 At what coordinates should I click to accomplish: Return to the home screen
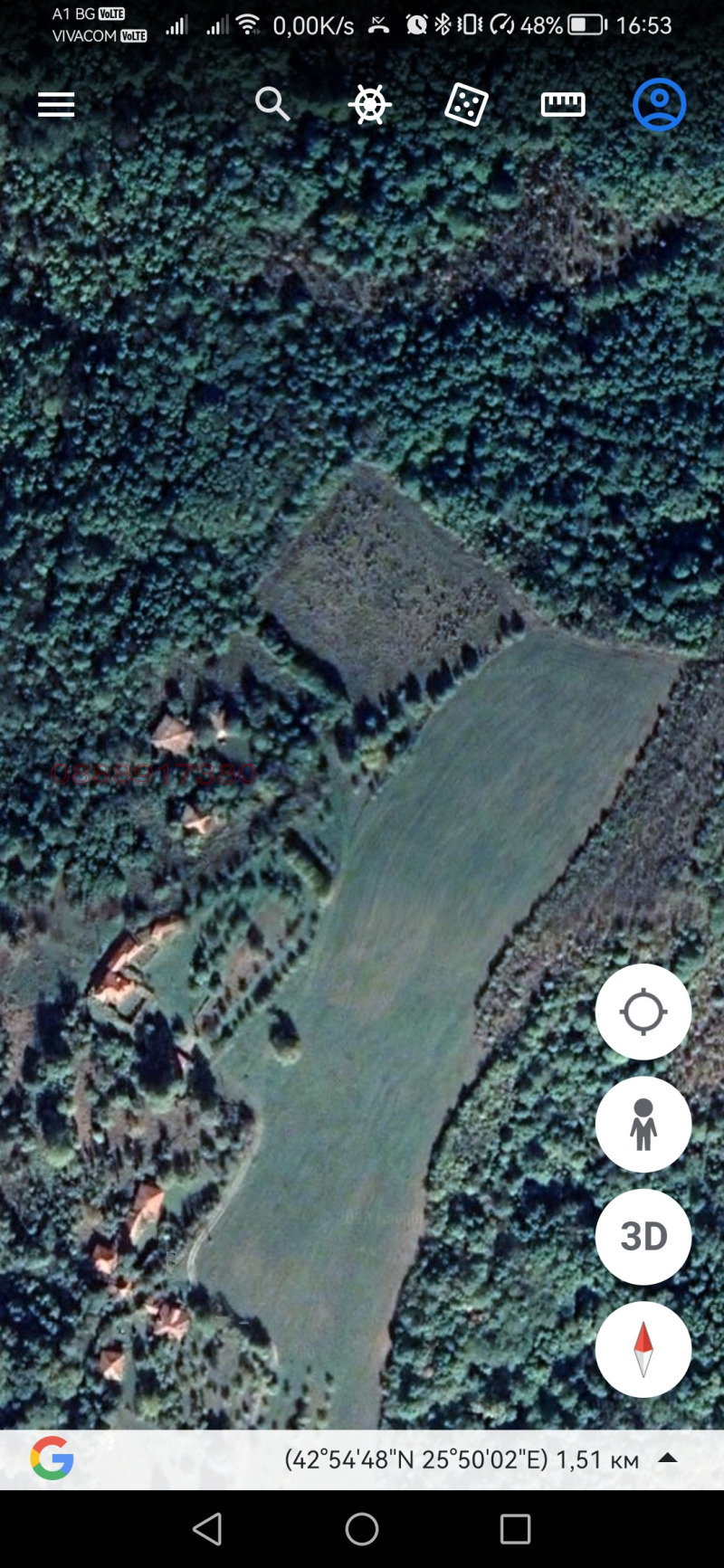click(362, 1529)
